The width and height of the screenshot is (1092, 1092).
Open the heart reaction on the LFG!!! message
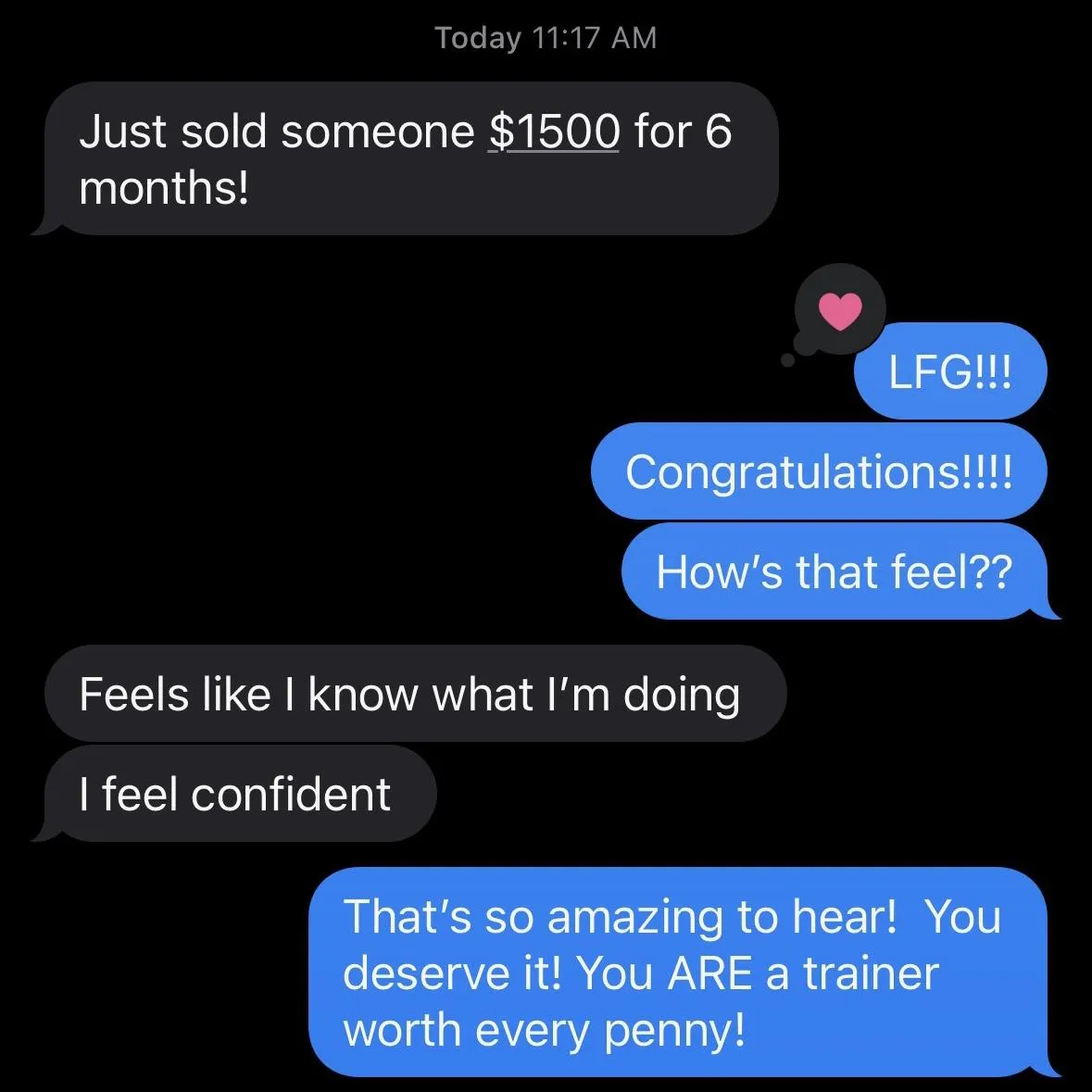(841, 310)
